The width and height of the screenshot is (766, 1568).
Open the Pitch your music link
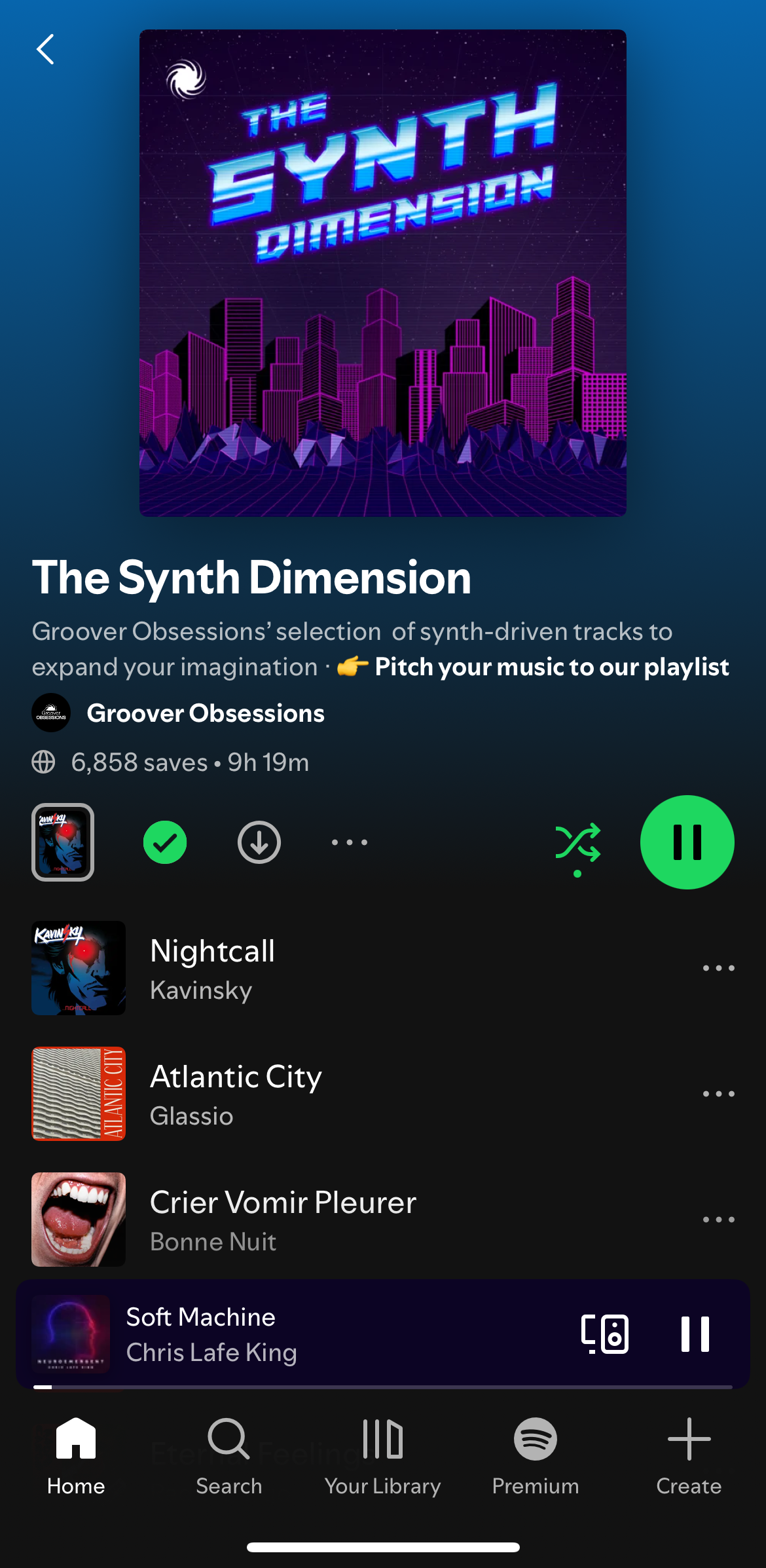[551, 667]
